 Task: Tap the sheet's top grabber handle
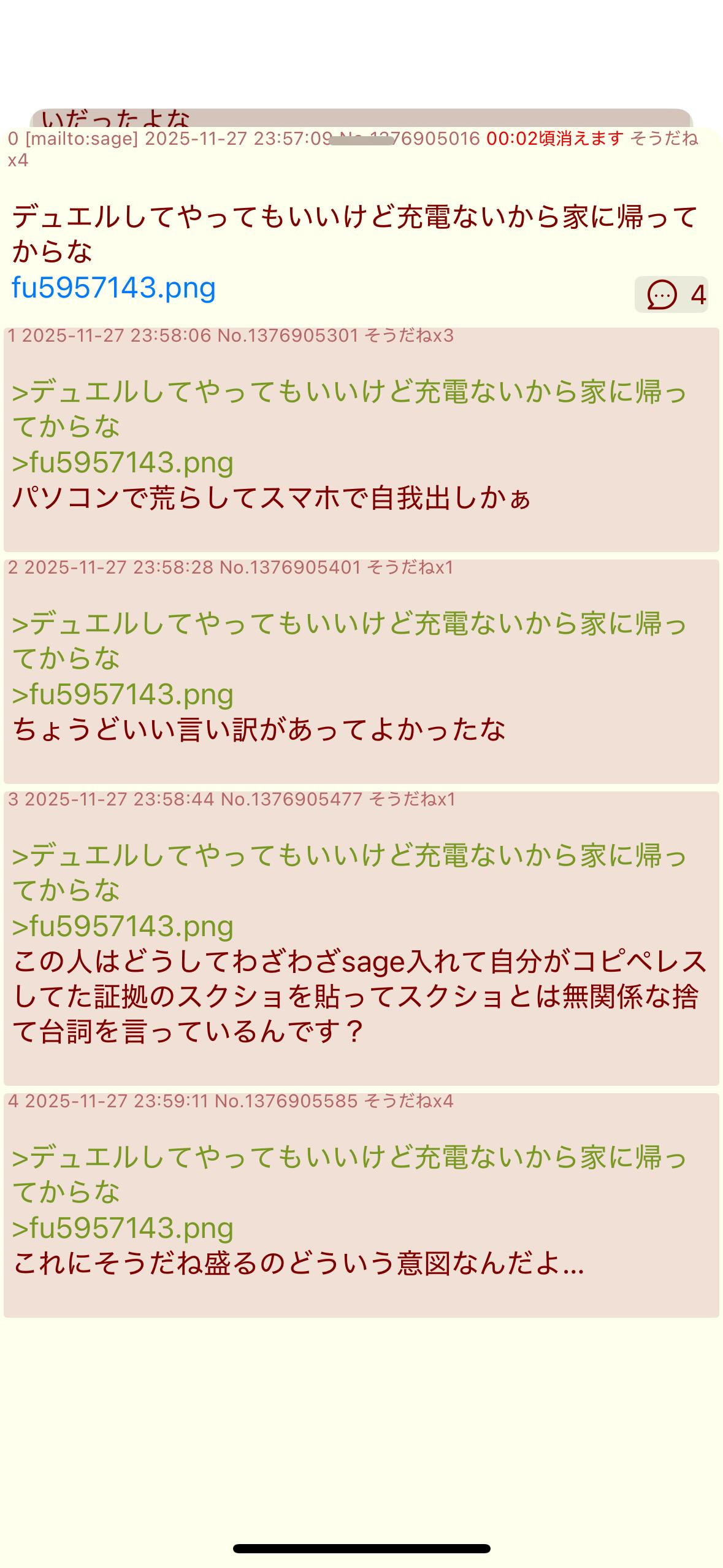(361, 140)
